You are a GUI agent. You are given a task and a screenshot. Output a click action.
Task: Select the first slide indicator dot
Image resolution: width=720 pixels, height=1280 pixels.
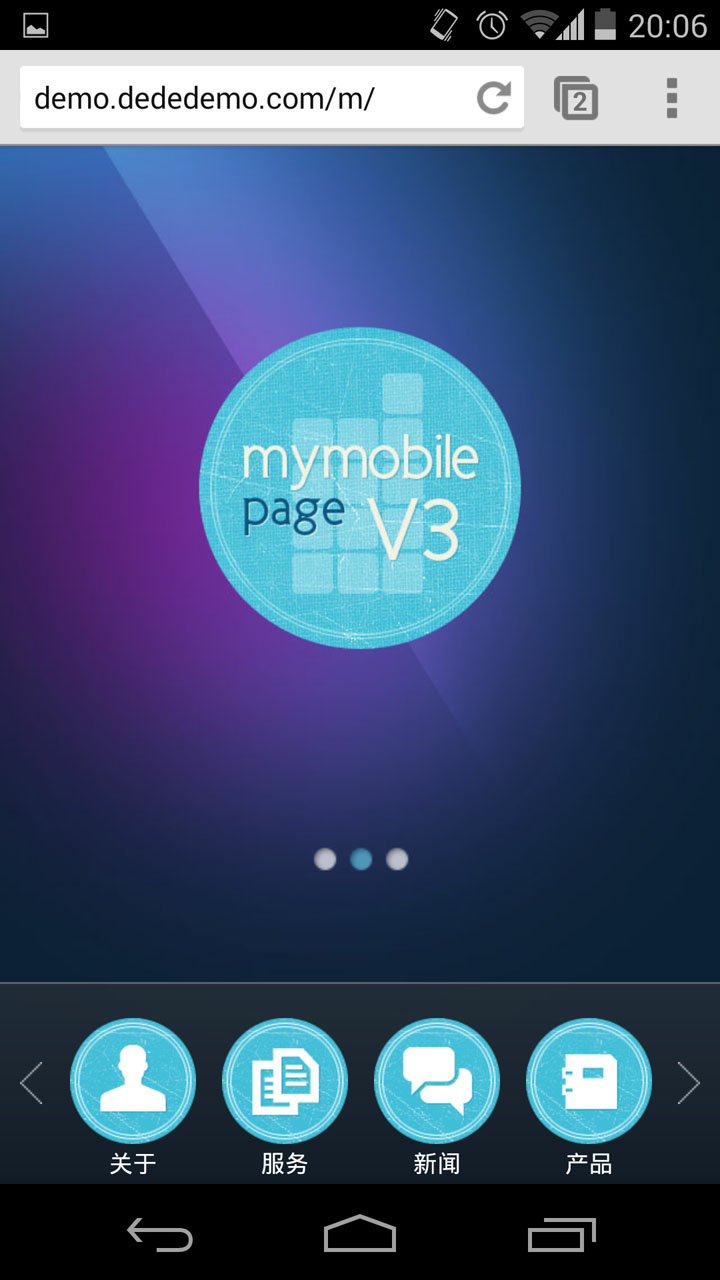point(325,859)
